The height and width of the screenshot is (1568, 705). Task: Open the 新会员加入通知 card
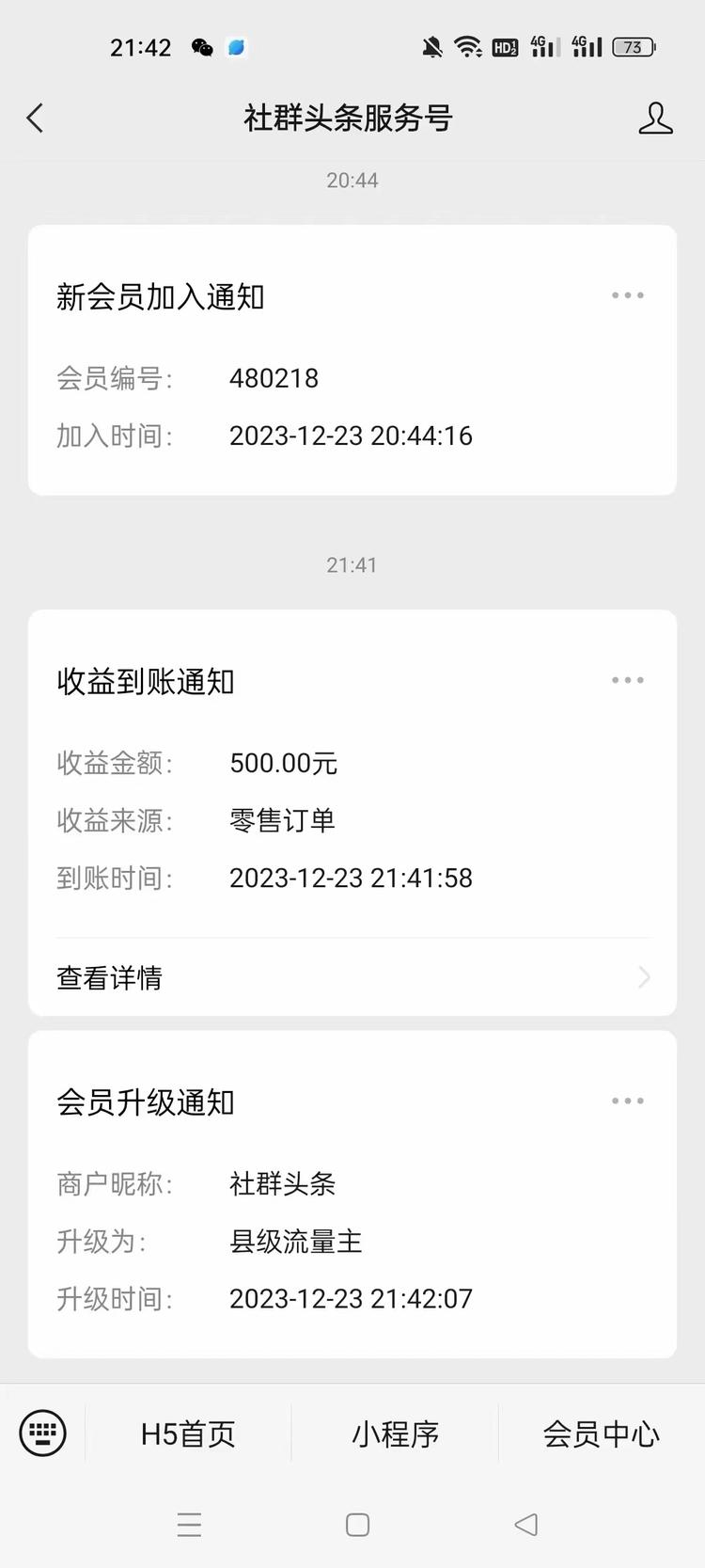pyautogui.click(x=352, y=360)
